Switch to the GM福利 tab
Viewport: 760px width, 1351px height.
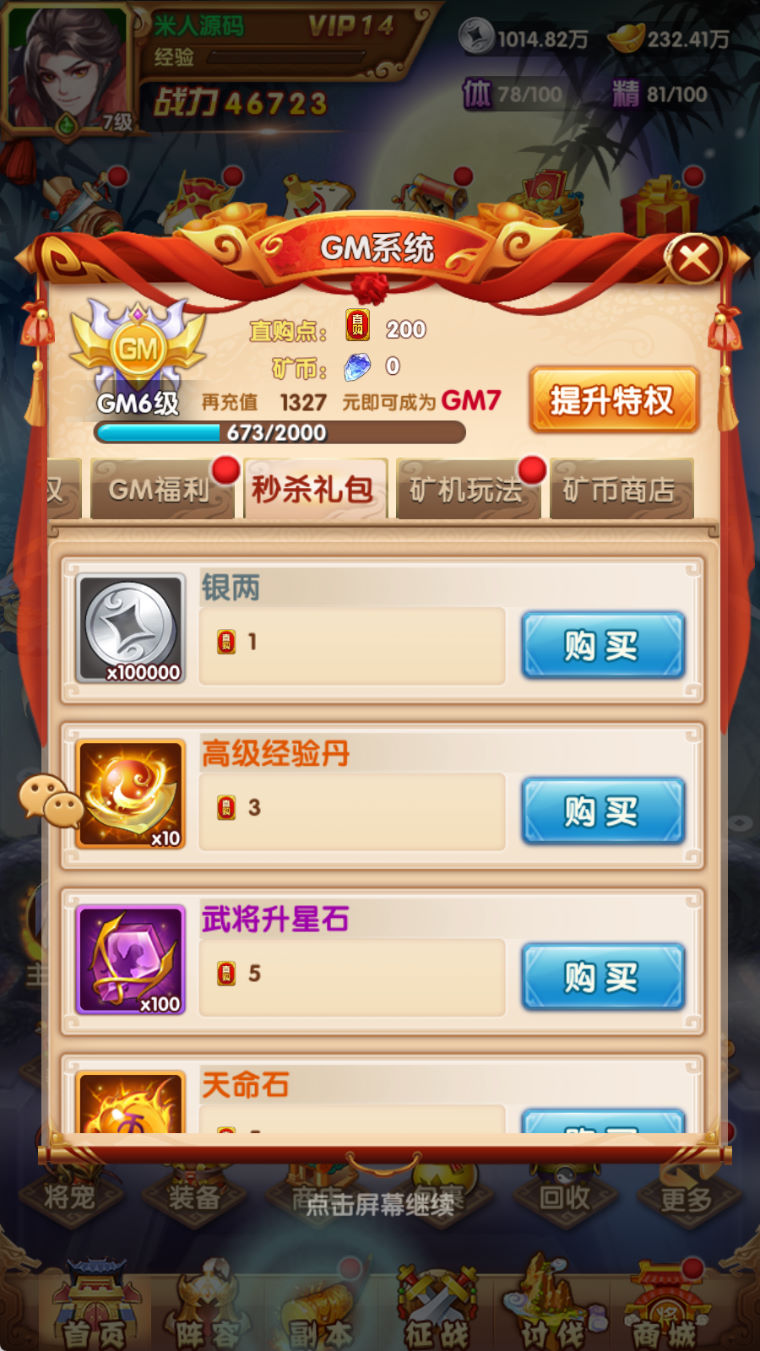(161, 489)
